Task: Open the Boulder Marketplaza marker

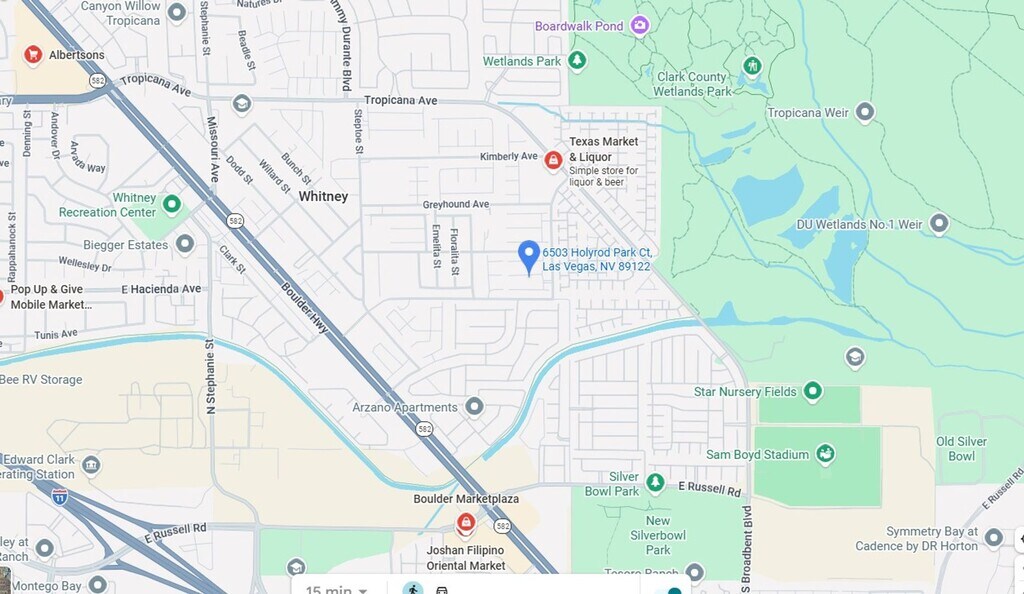Action: tap(466, 522)
